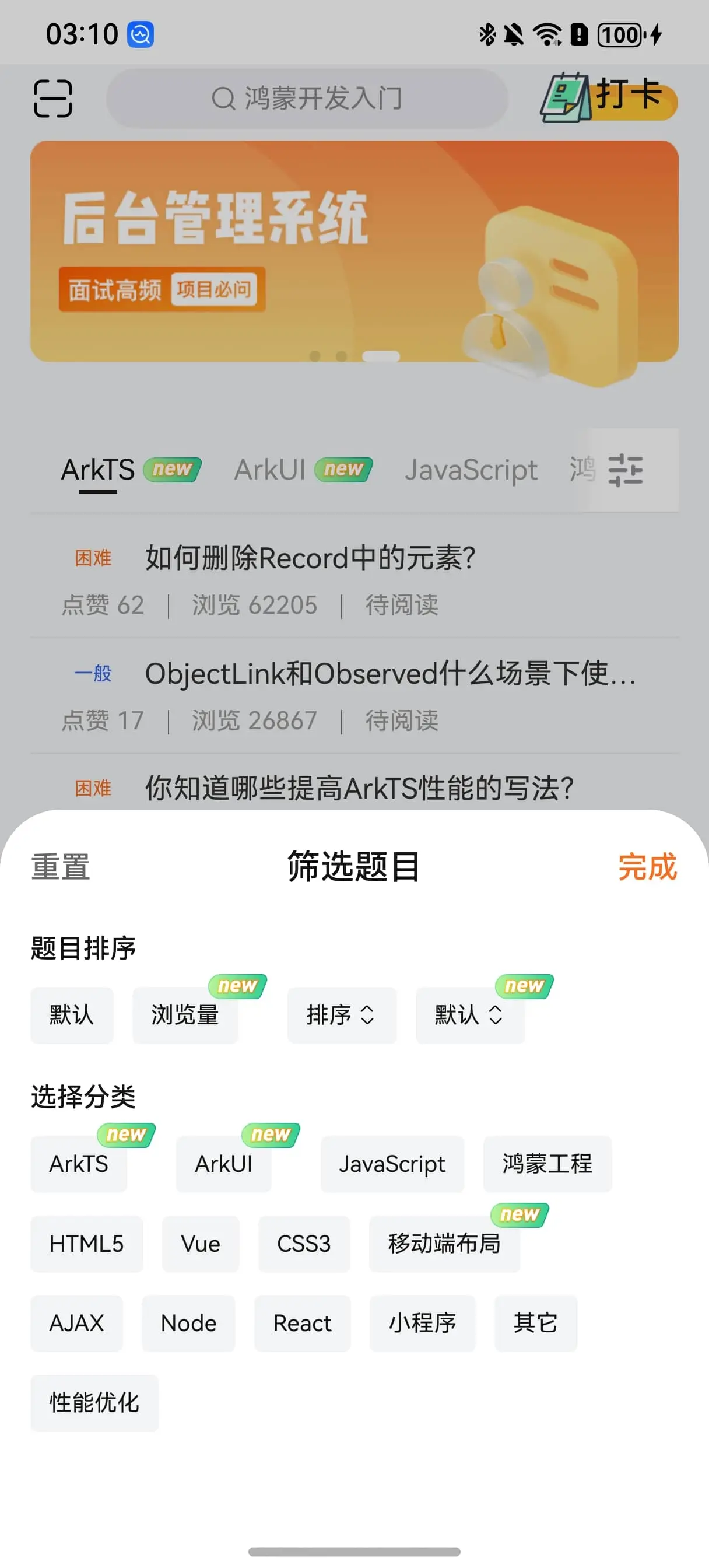Toggle the 默认 chip with arrows

(x=469, y=1014)
